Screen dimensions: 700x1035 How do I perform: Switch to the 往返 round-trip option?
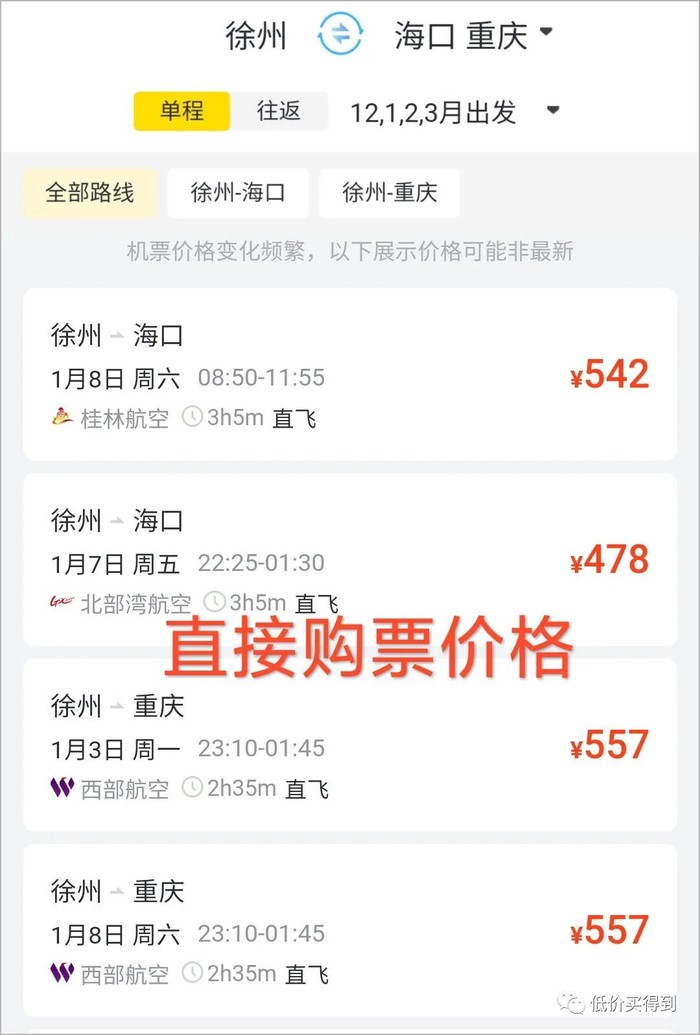tap(279, 111)
